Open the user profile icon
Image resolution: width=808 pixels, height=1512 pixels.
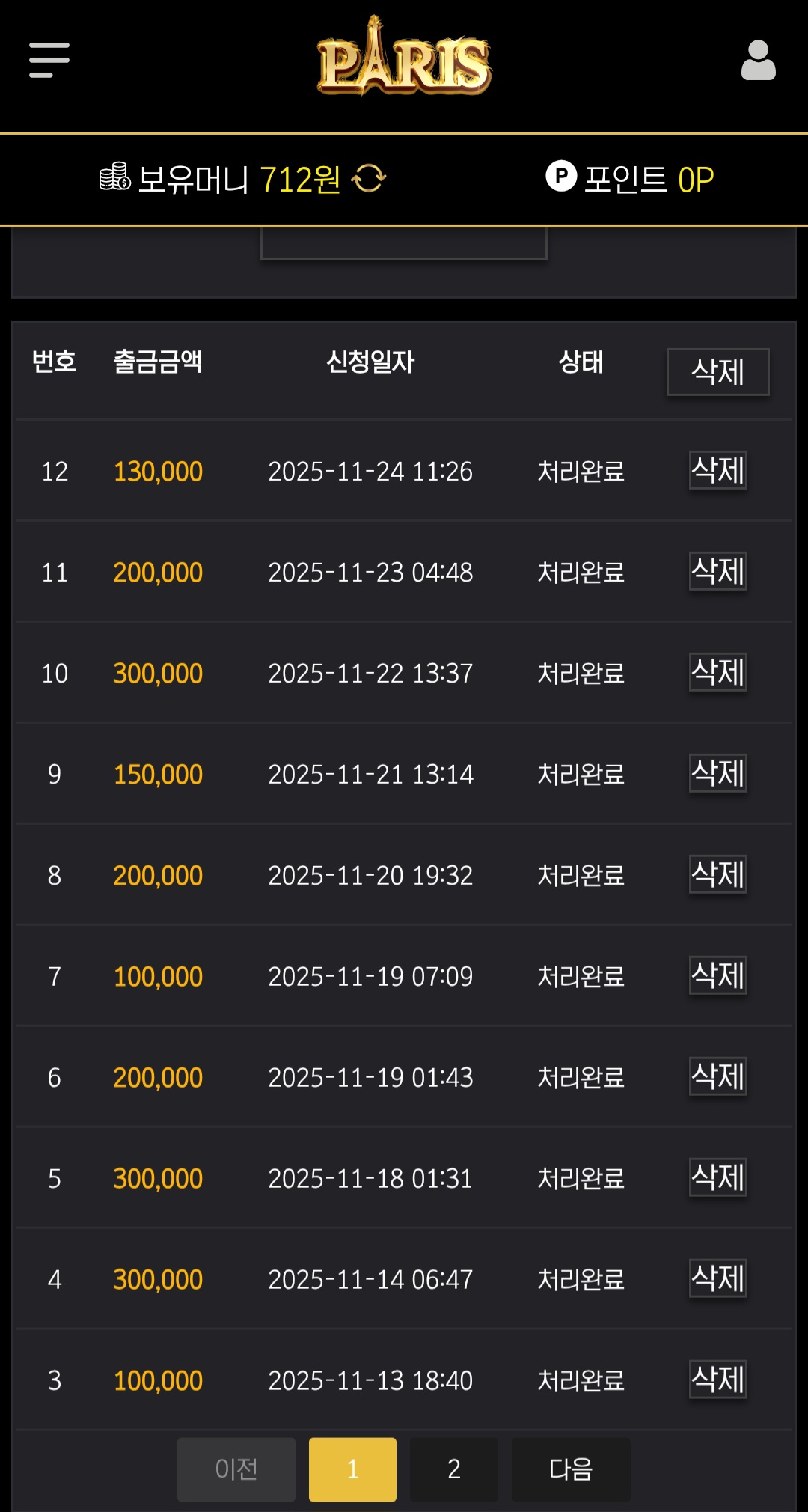(758, 60)
